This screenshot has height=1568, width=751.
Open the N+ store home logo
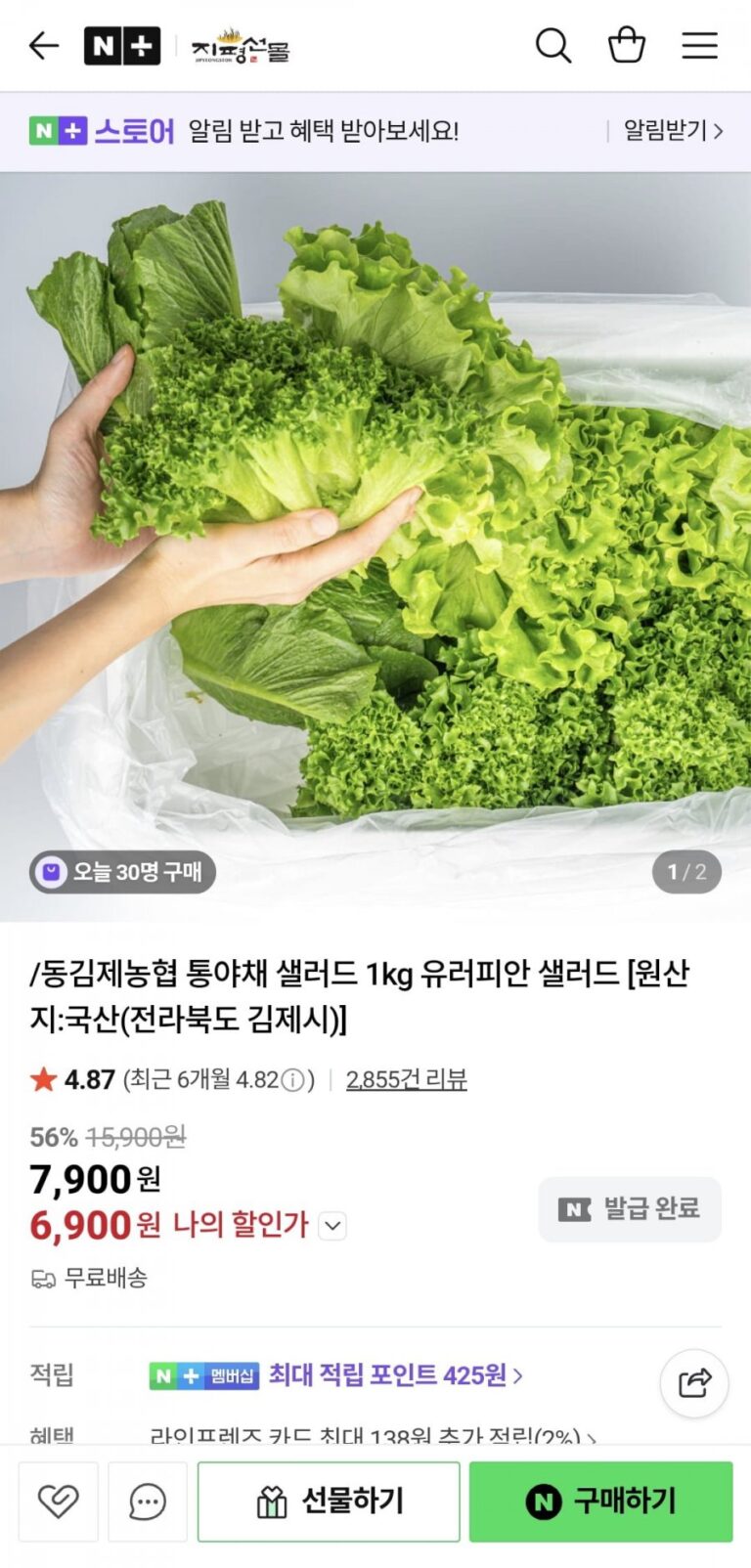point(121,46)
